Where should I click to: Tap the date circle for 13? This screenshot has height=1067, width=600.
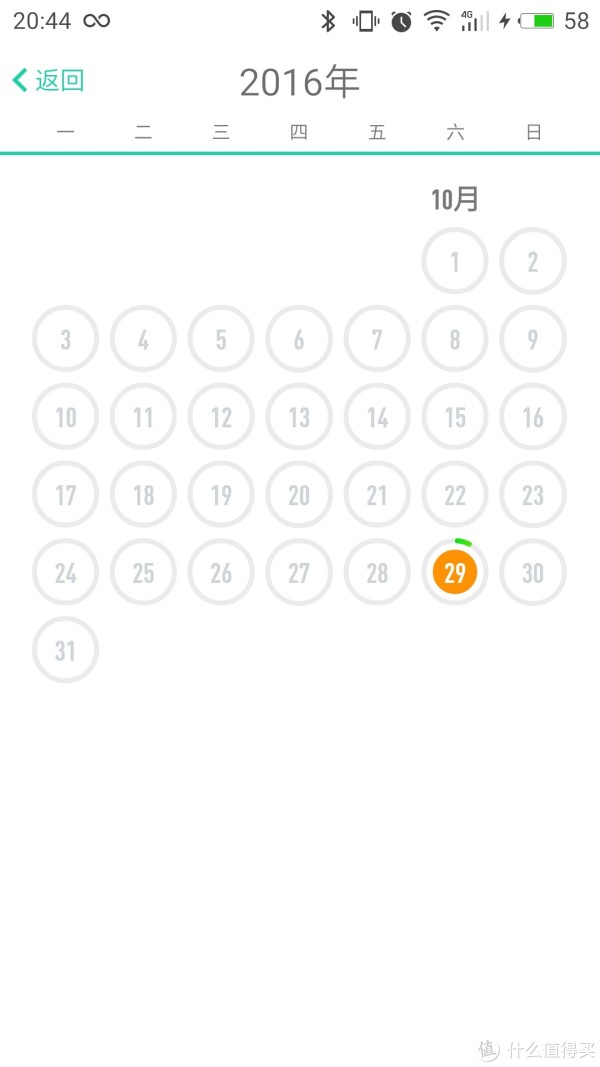click(x=299, y=416)
